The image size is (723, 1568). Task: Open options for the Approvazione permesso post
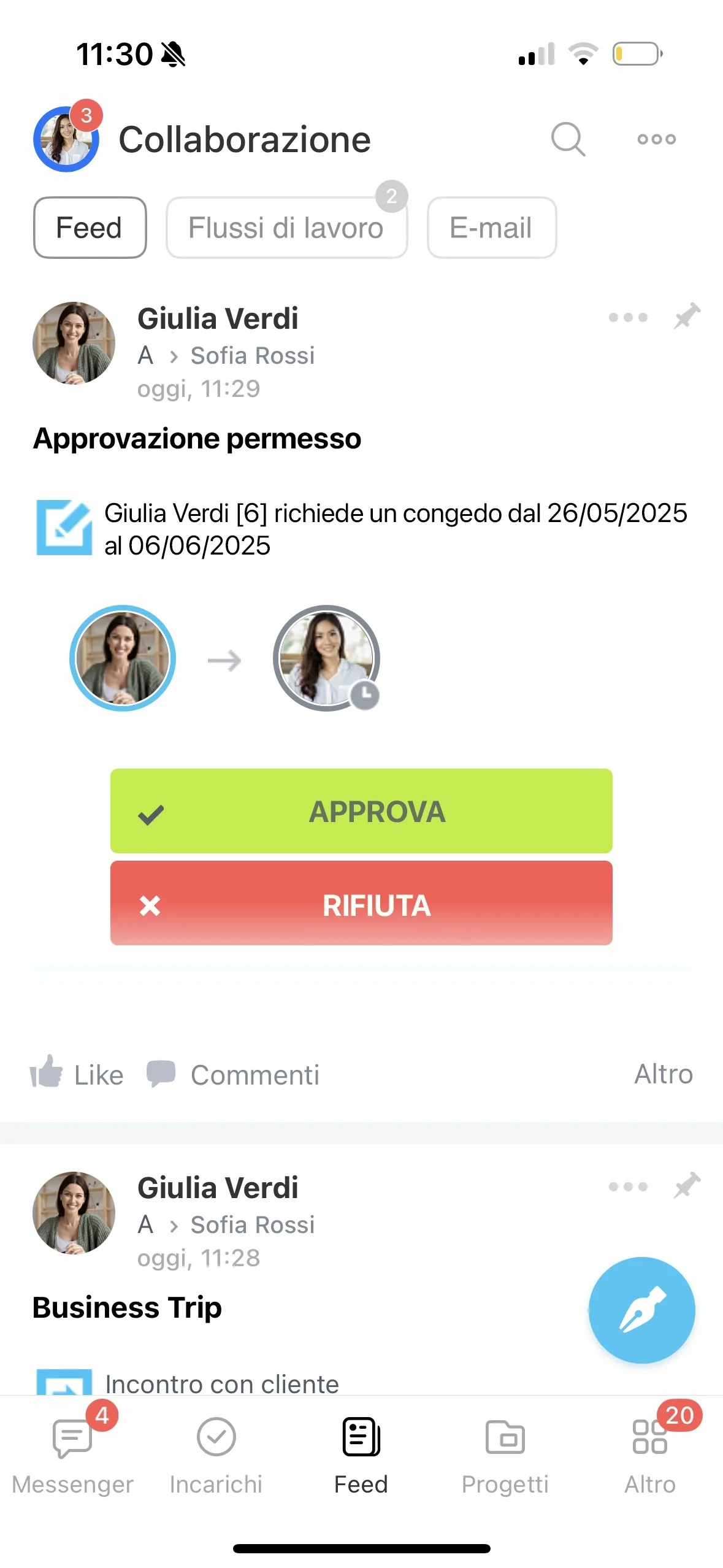628,317
